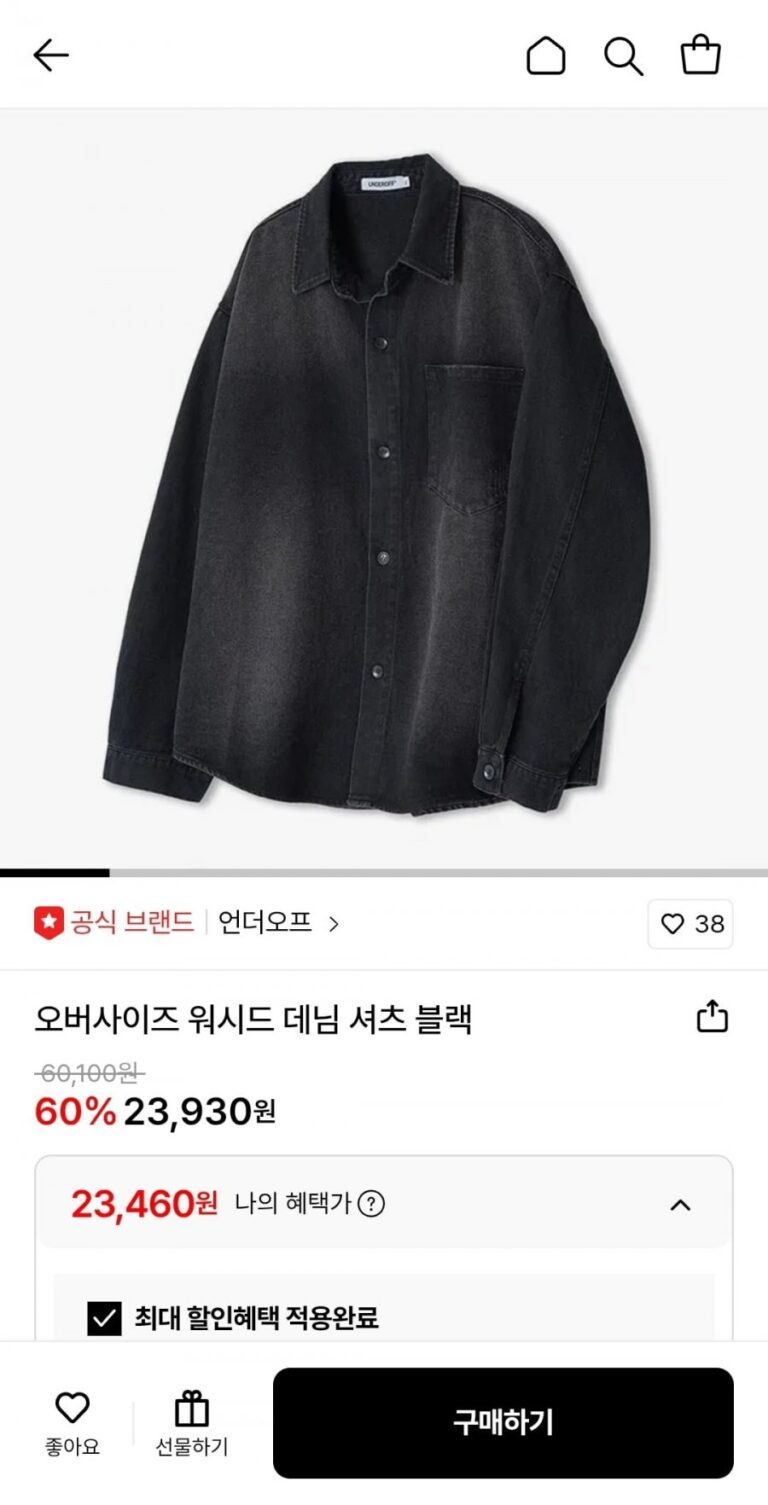Open the home icon in top bar

click(x=545, y=56)
